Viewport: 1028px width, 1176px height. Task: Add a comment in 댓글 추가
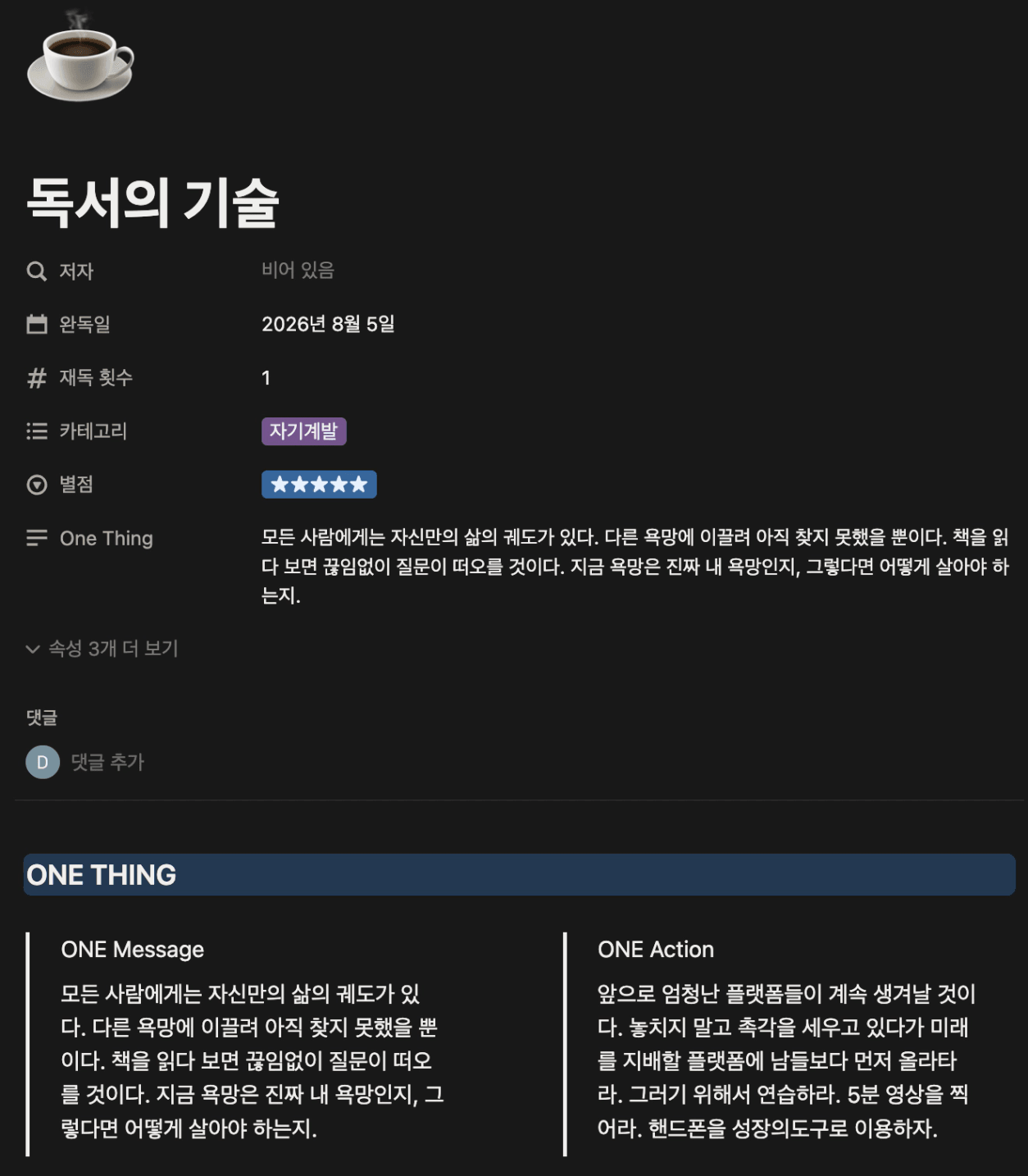tap(107, 762)
